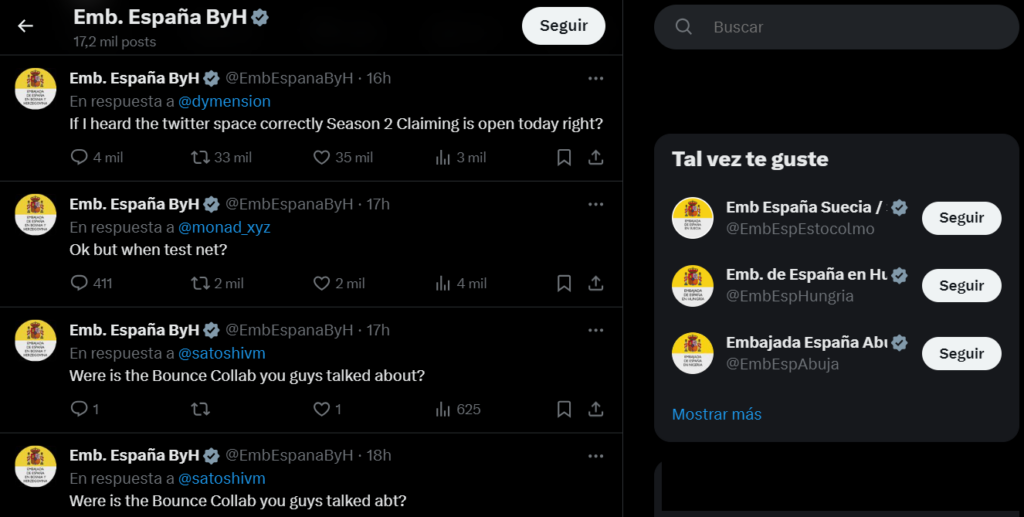1024x517 pixels.
Task: Bookmark the Season 2 Claiming post
Action: click(564, 157)
